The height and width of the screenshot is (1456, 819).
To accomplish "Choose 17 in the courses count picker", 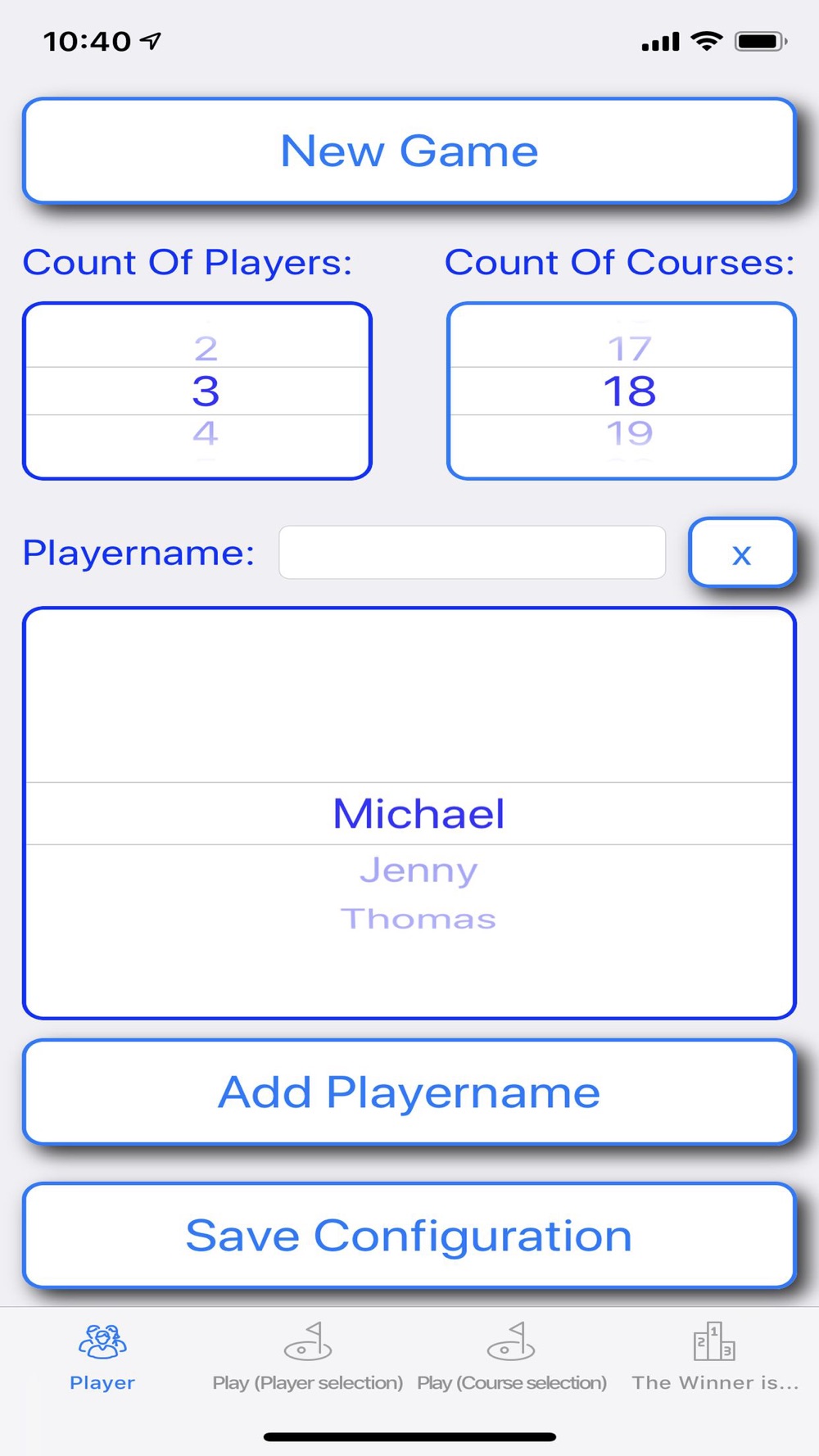I will [630, 349].
